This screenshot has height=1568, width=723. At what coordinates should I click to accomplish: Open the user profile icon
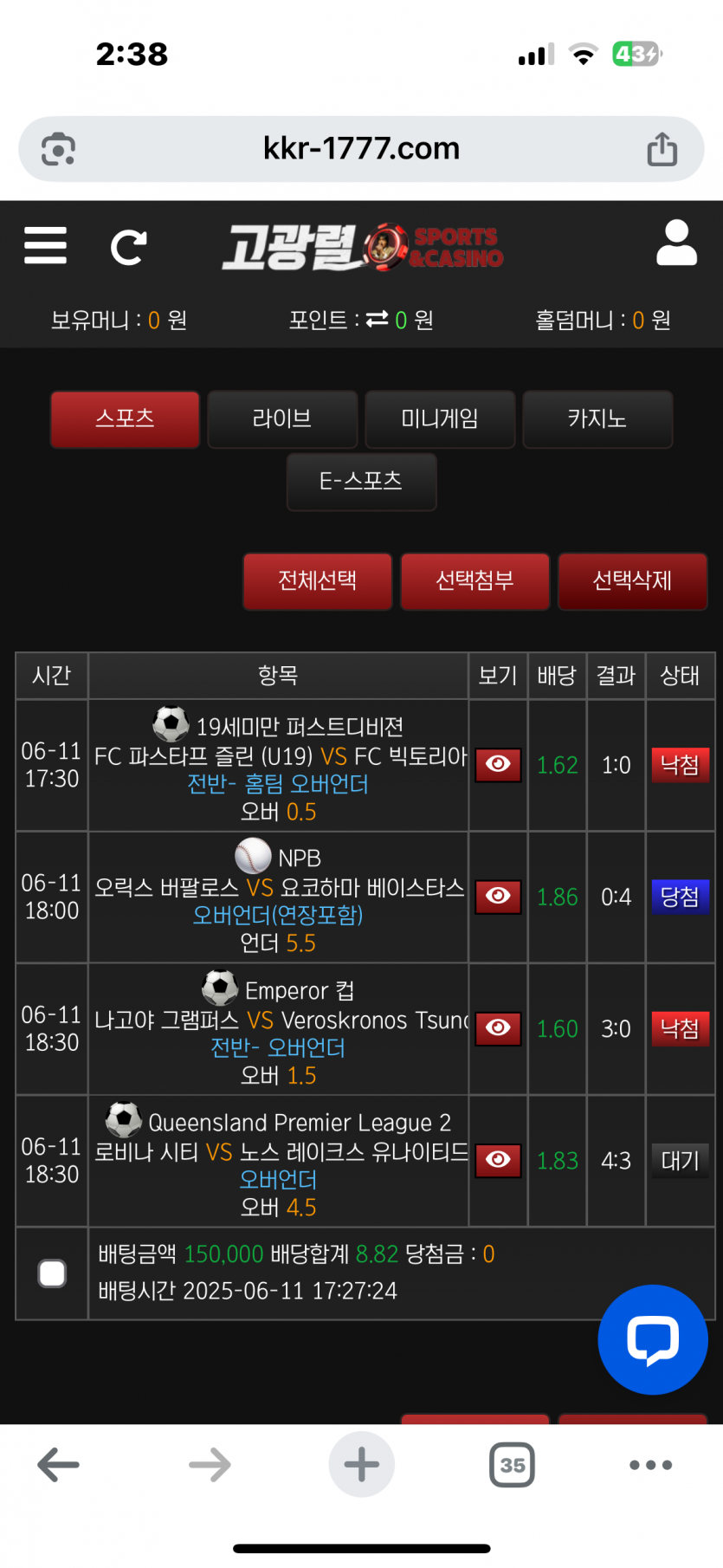pos(676,243)
